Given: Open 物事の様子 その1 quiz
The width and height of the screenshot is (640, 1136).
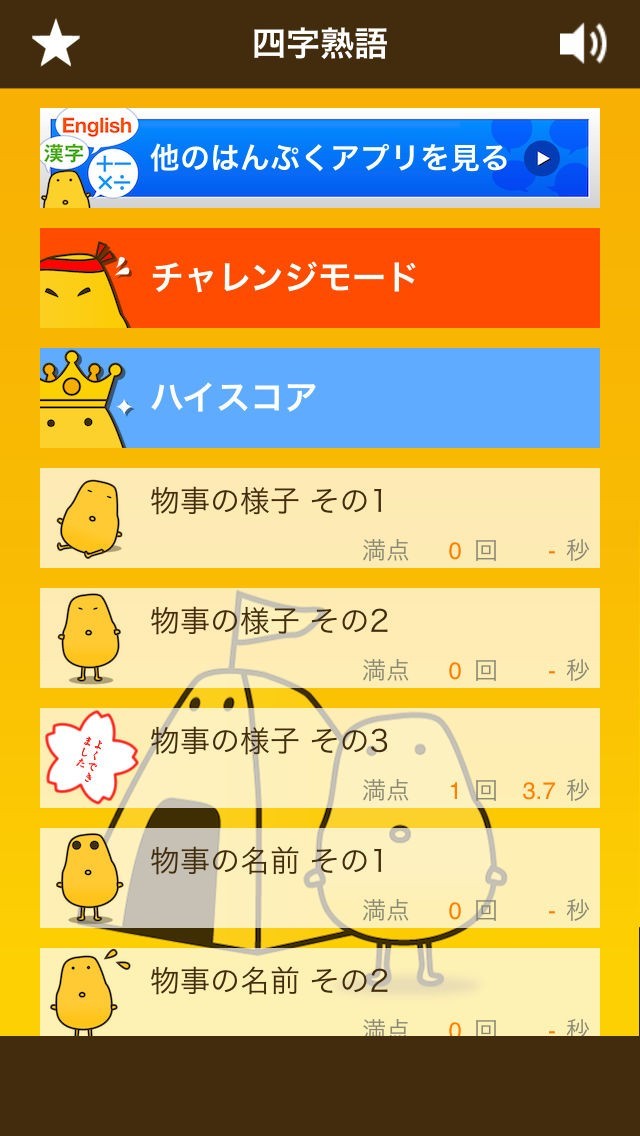Looking at the screenshot, I should [x=320, y=517].
